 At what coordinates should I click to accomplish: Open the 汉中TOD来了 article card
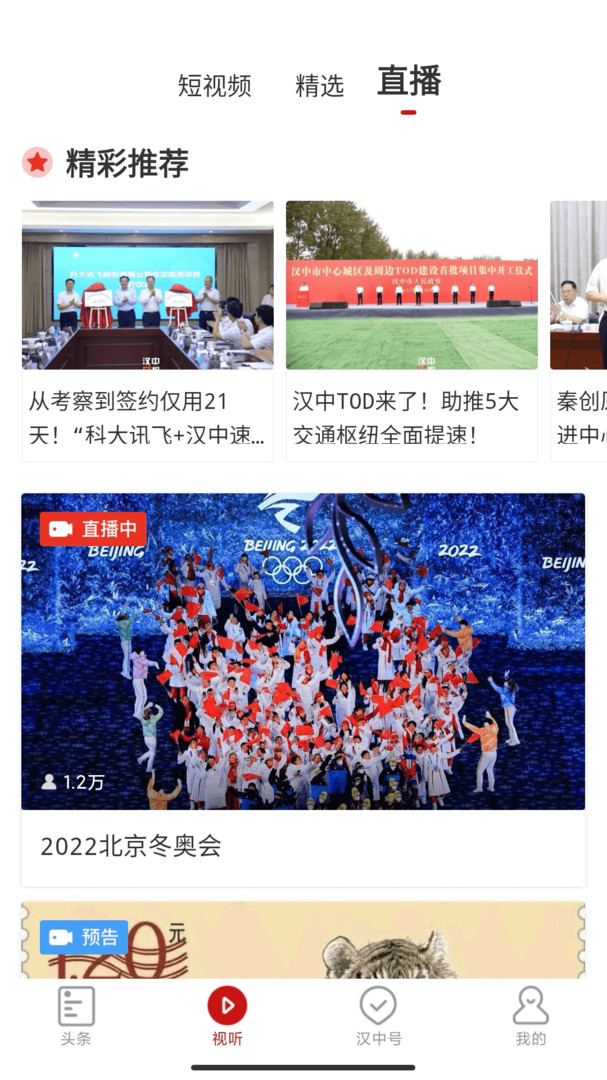411,330
